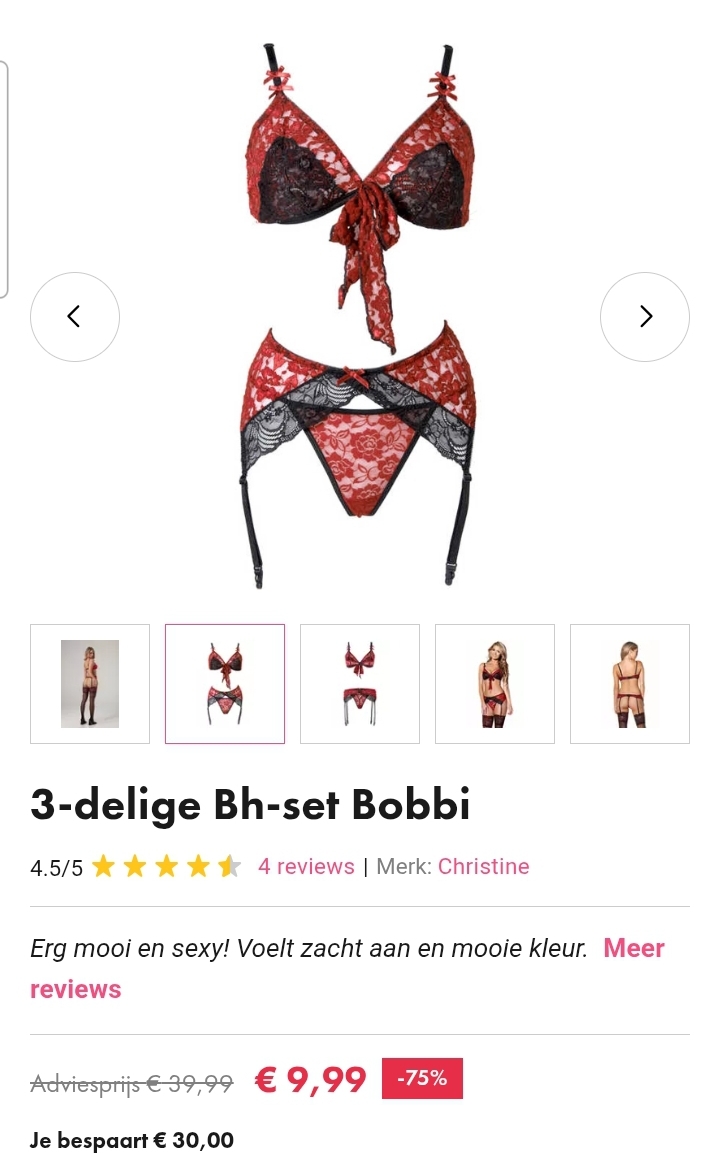
Task: Click the first gold rating star
Action: tap(103, 866)
